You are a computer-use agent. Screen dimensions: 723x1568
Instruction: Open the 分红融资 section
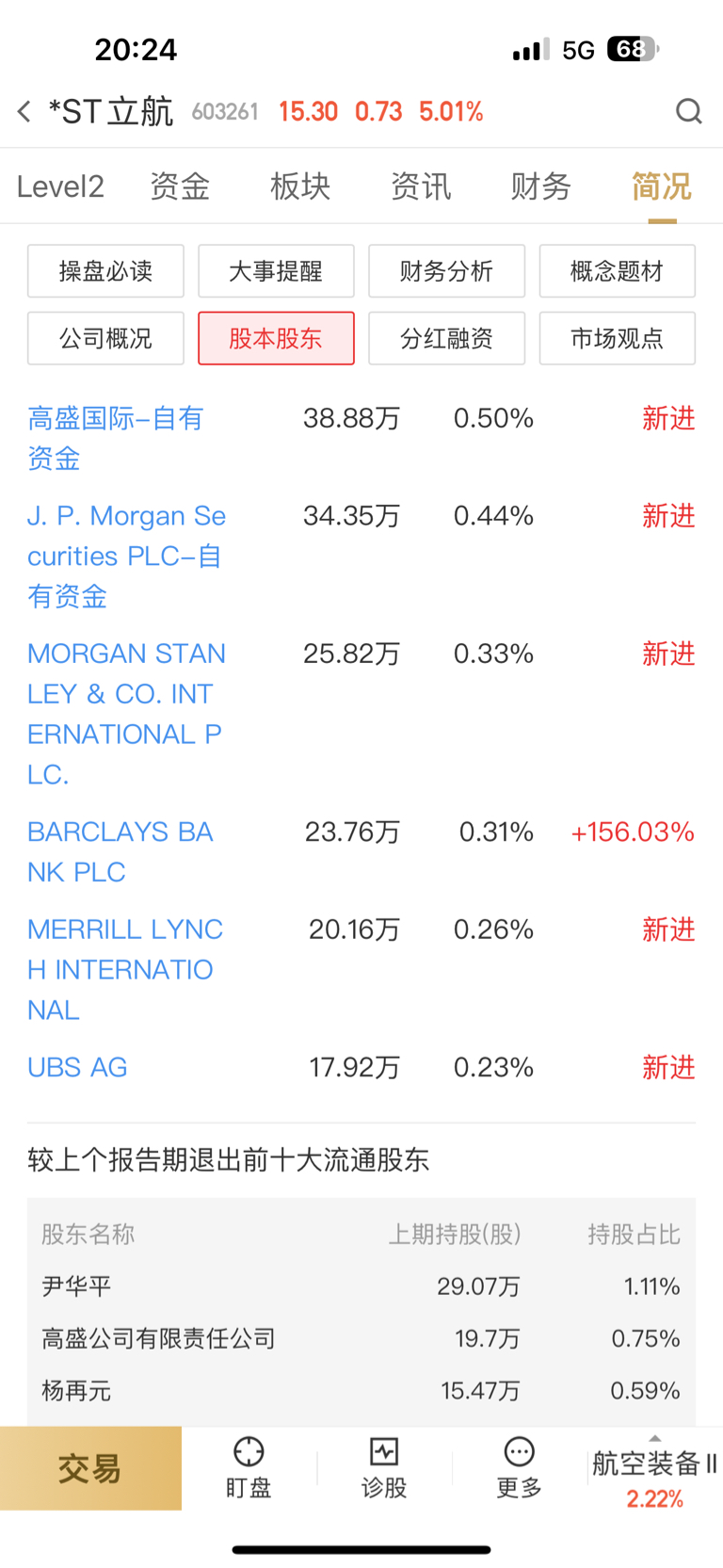[x=446, y=338]
